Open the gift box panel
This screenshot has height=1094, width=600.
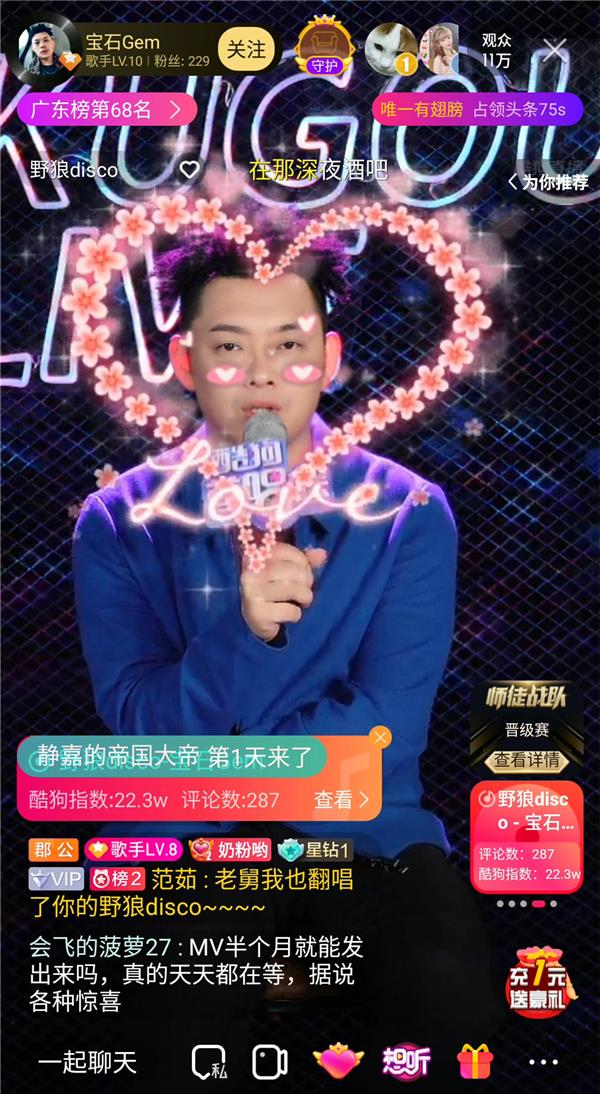point(475,1062)
